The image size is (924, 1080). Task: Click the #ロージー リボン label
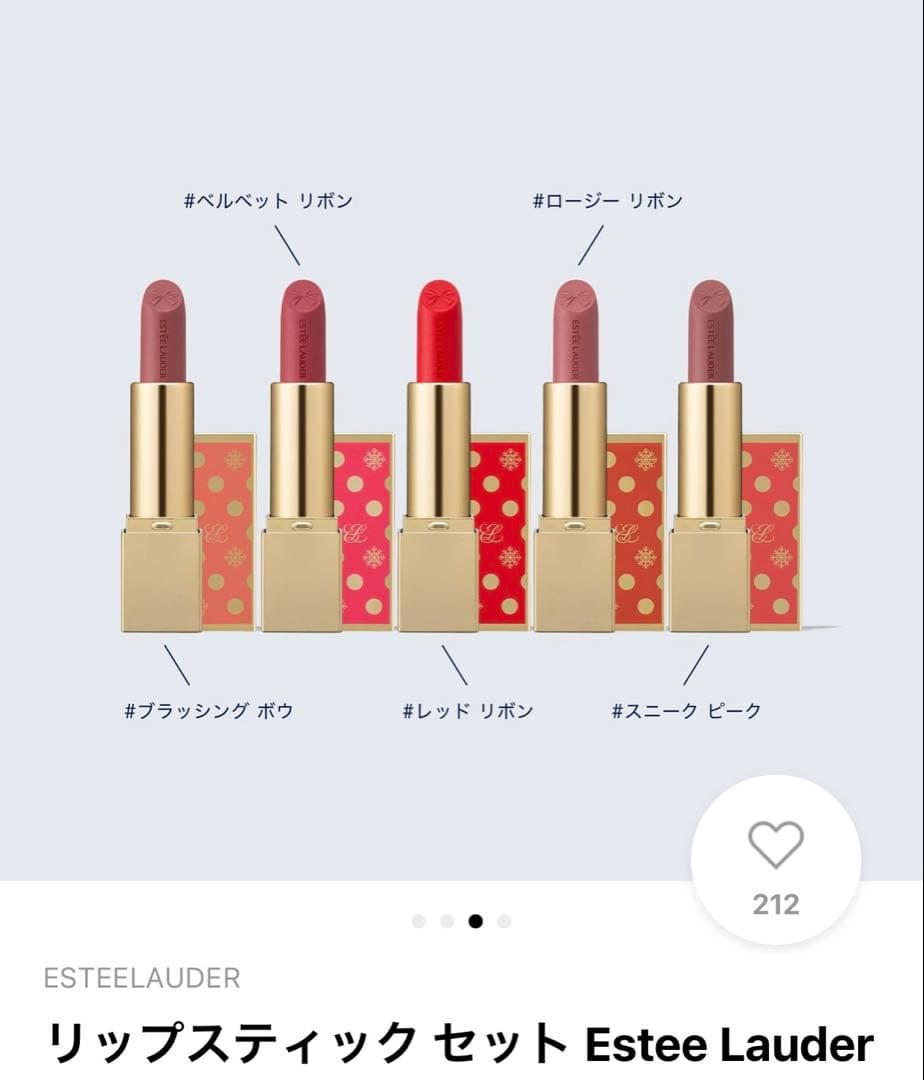coord(609,199)
